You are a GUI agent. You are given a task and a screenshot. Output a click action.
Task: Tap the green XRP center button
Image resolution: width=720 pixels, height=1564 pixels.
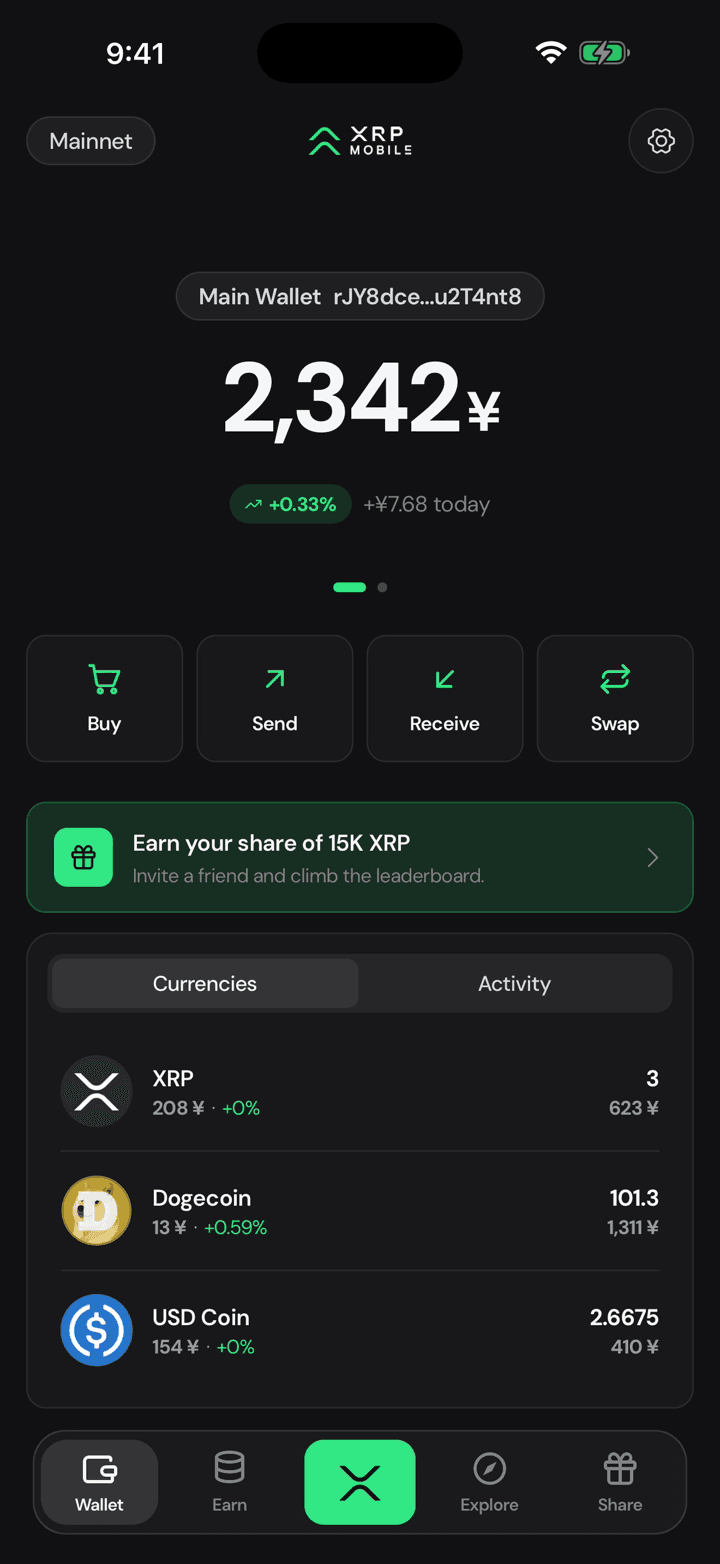pos(360,1482)
